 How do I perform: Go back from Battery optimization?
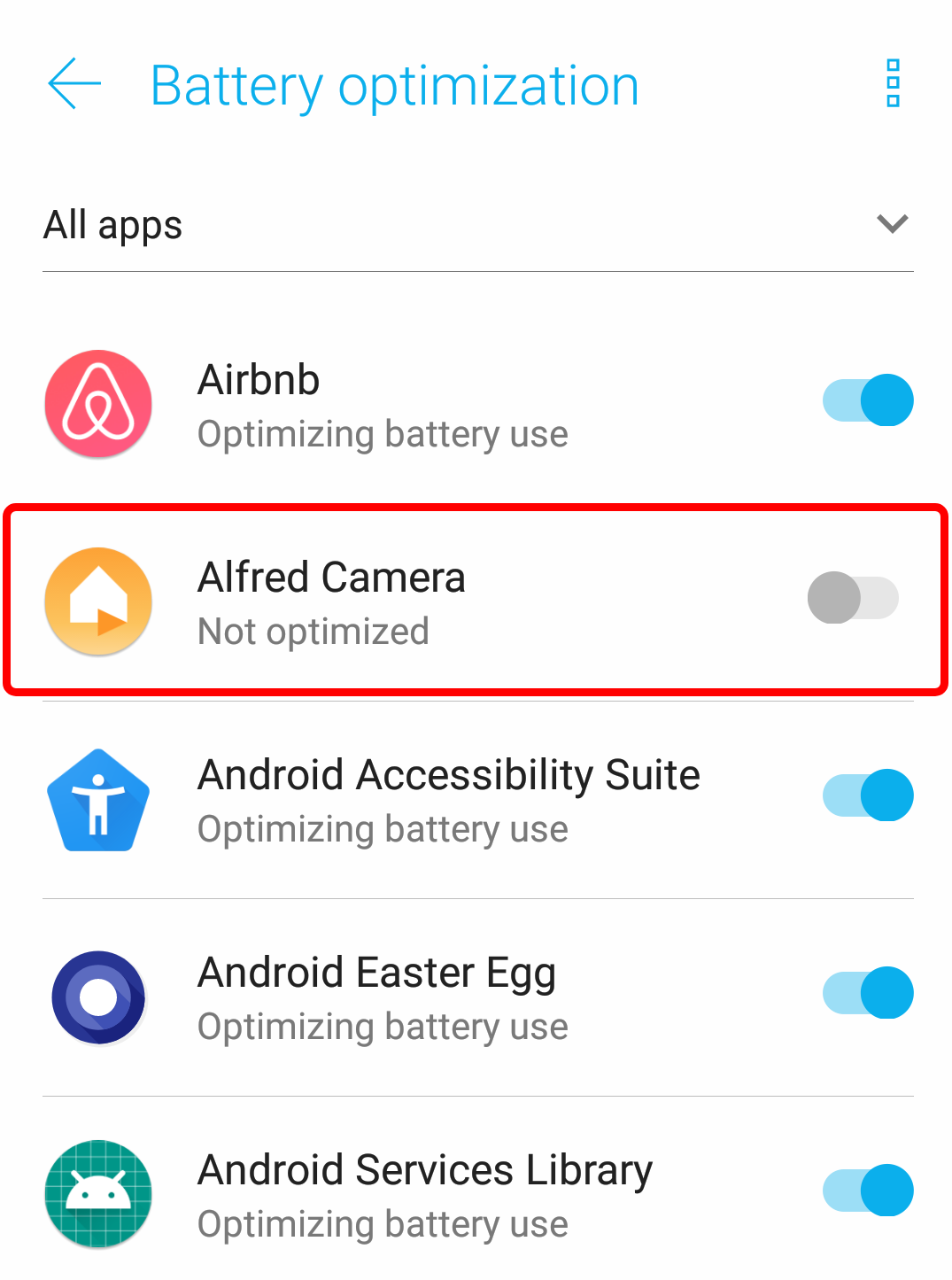tap(74, 85)
